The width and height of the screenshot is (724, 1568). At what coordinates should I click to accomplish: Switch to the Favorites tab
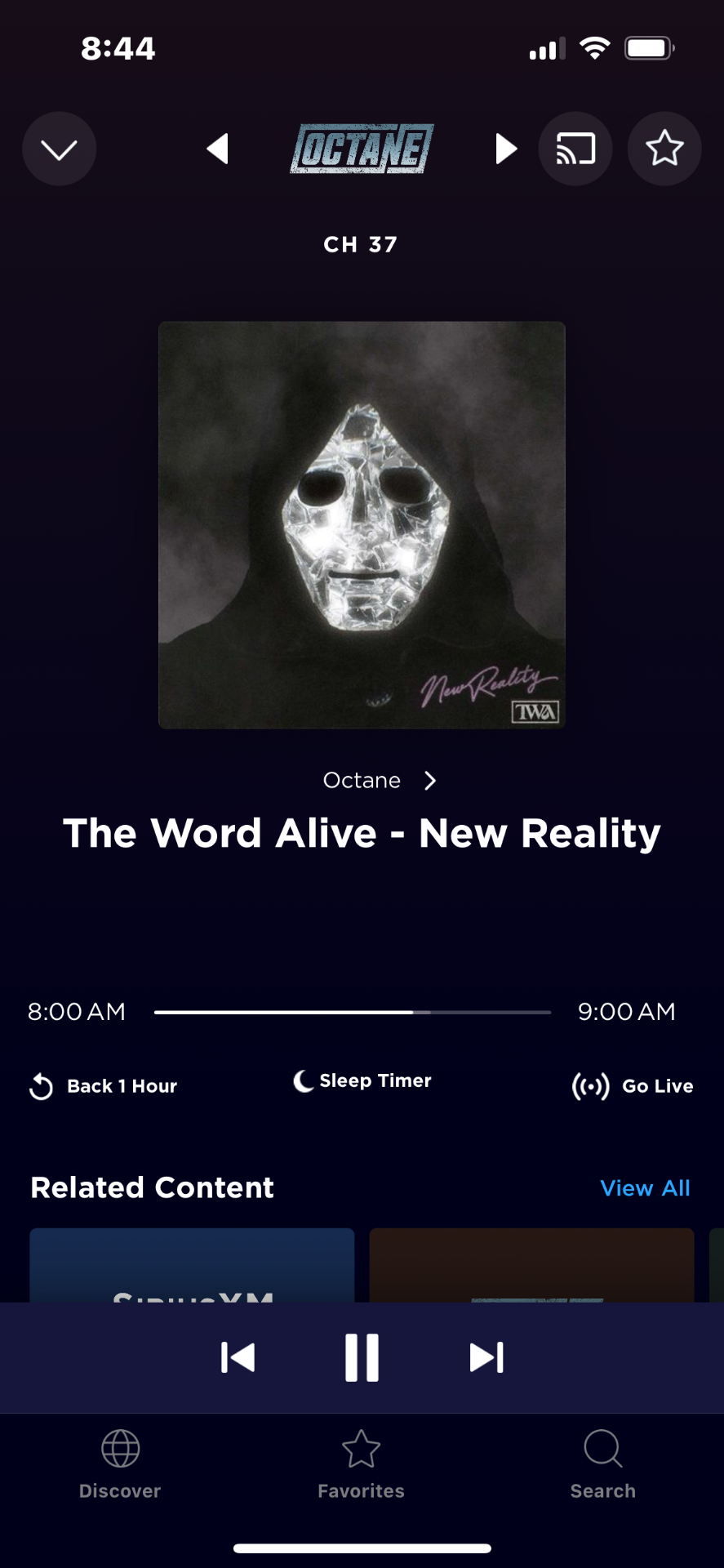pyautogui.click(x=361, y=1465)
